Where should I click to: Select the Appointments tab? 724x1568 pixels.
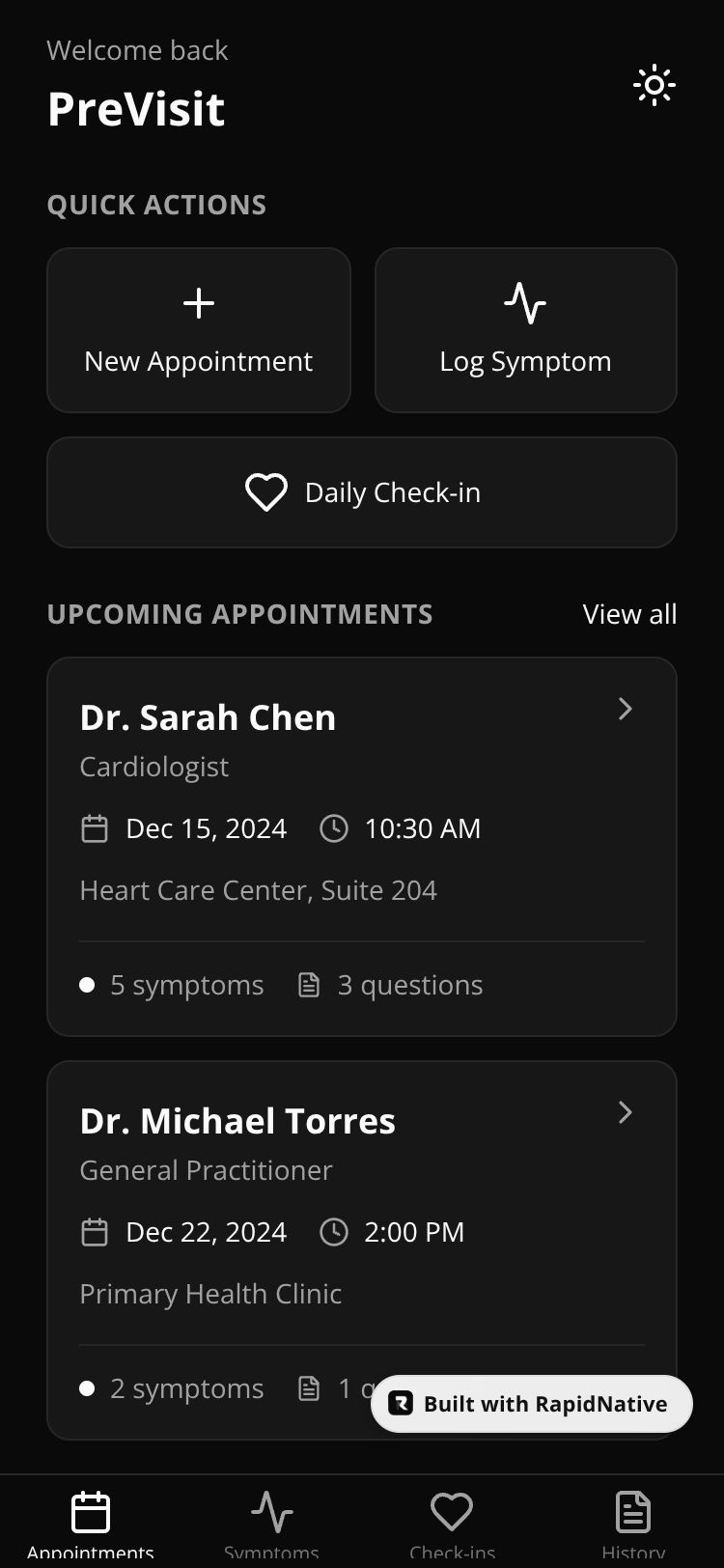pos(91,1522)
